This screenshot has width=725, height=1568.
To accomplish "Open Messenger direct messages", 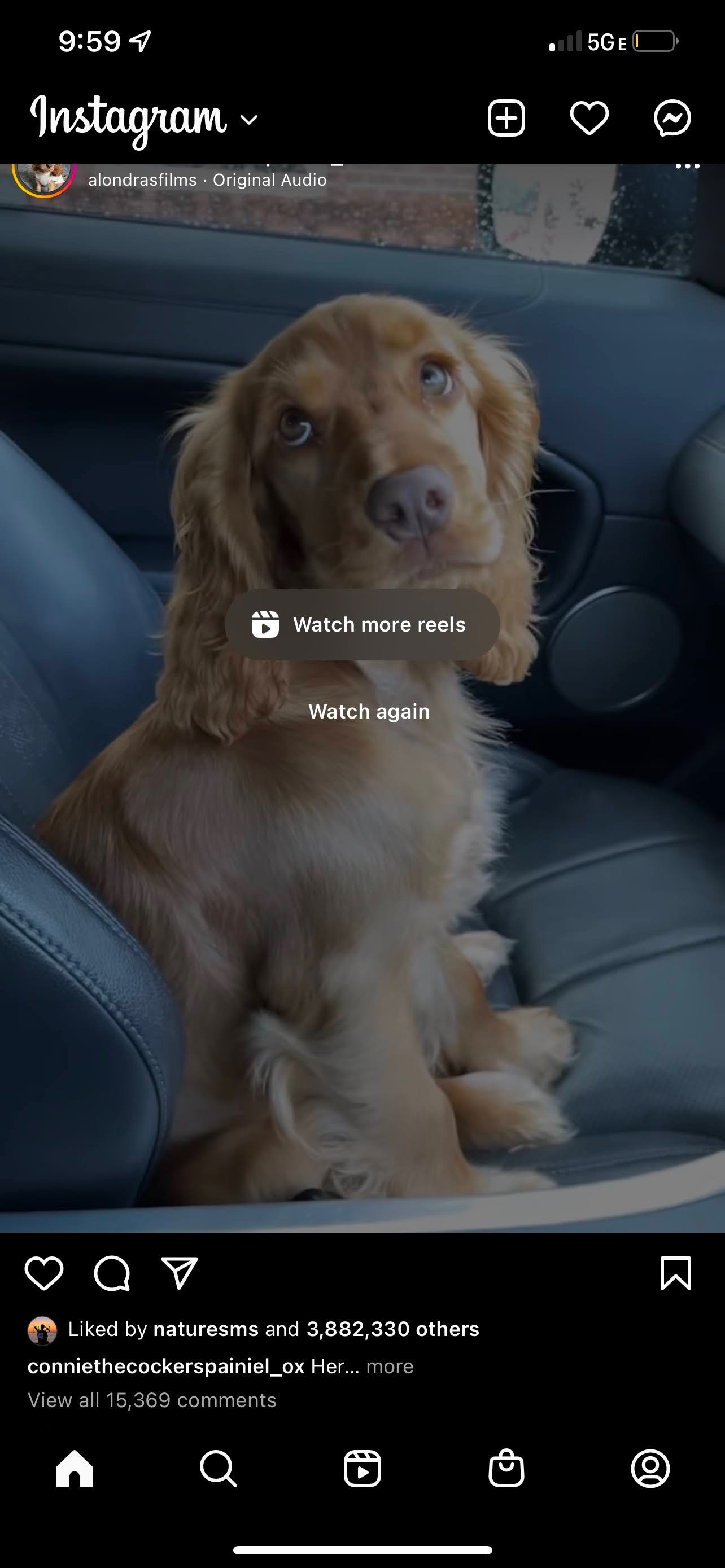I will coord(672,117).
